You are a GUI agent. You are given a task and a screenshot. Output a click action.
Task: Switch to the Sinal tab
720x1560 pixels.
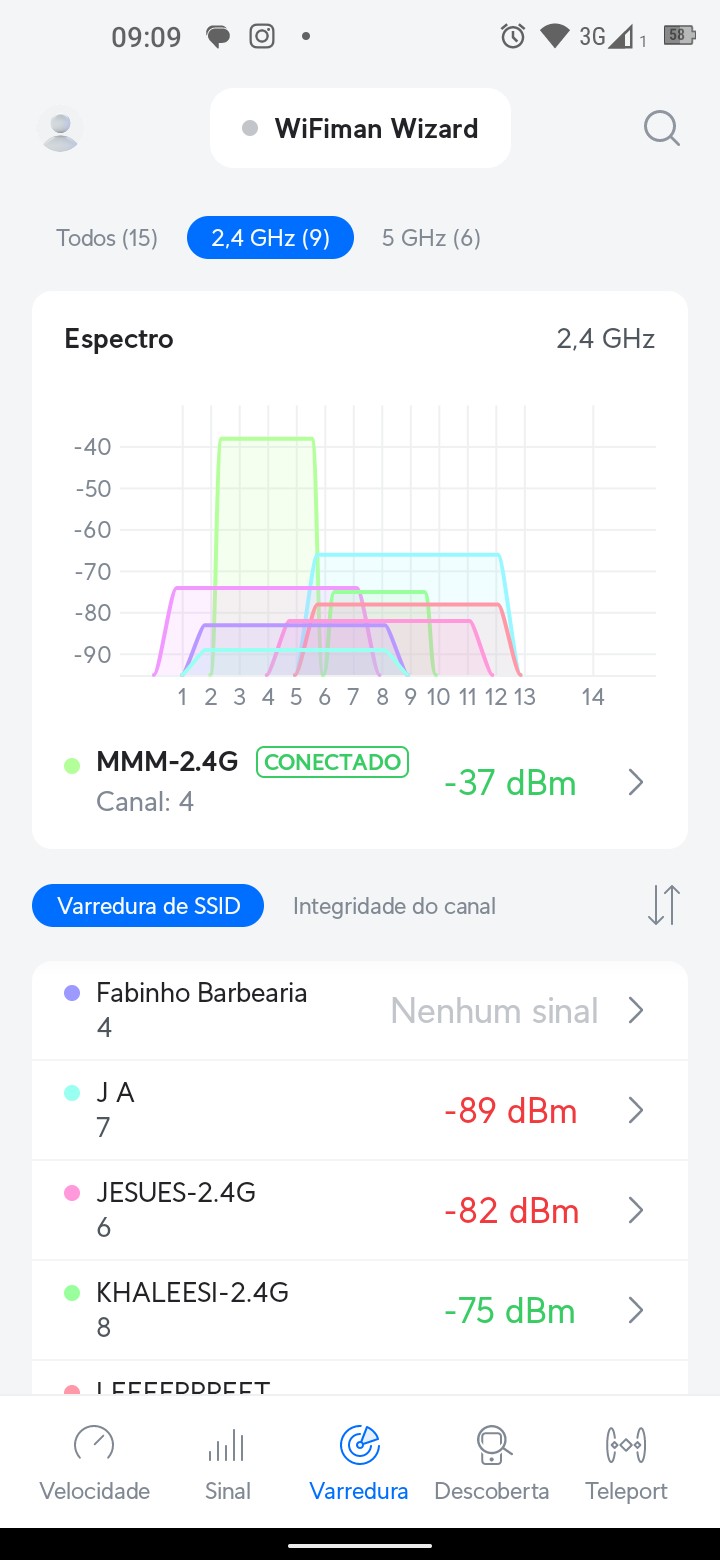pos(227,1462)
